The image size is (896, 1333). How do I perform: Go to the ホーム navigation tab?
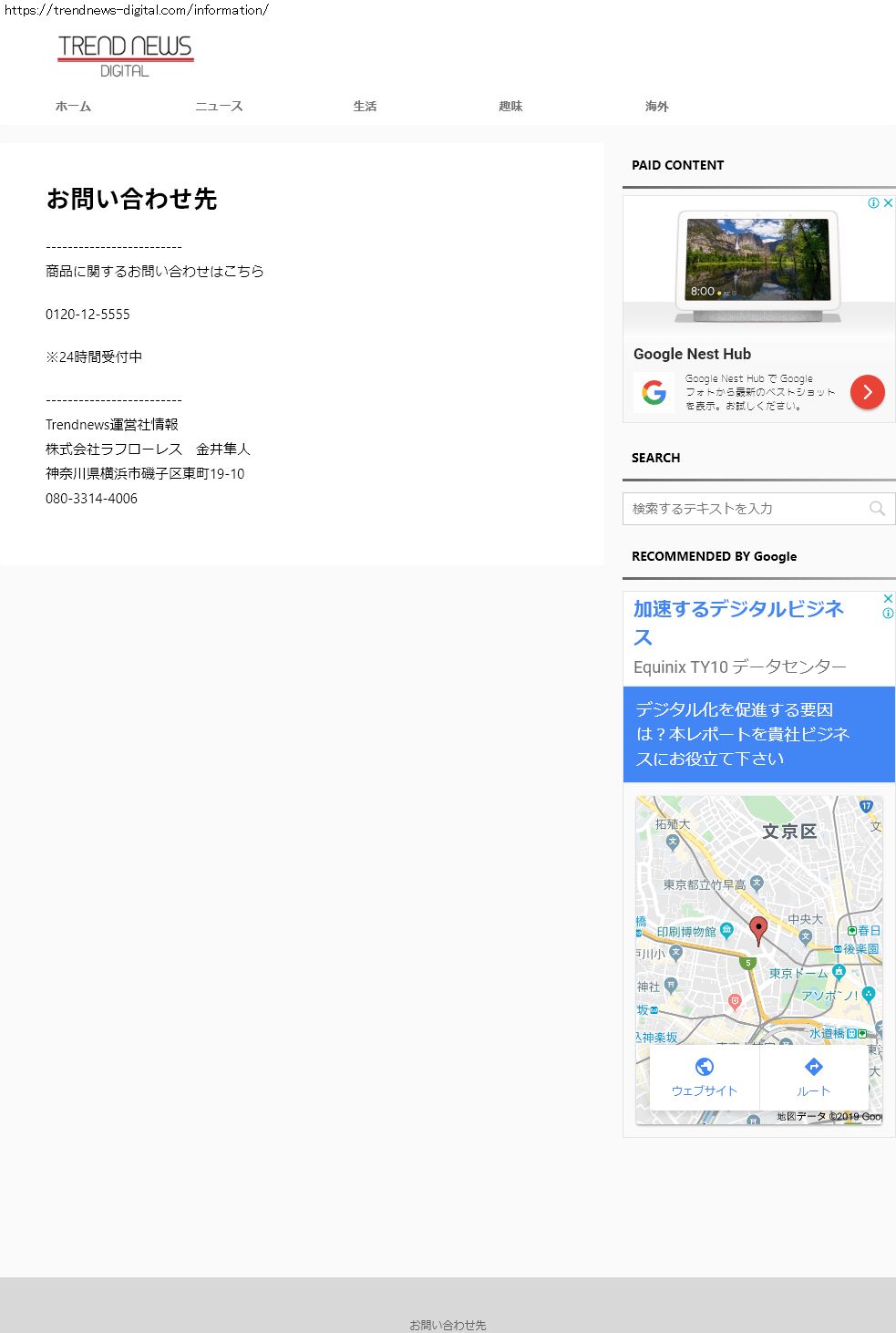tap(73, 107)
